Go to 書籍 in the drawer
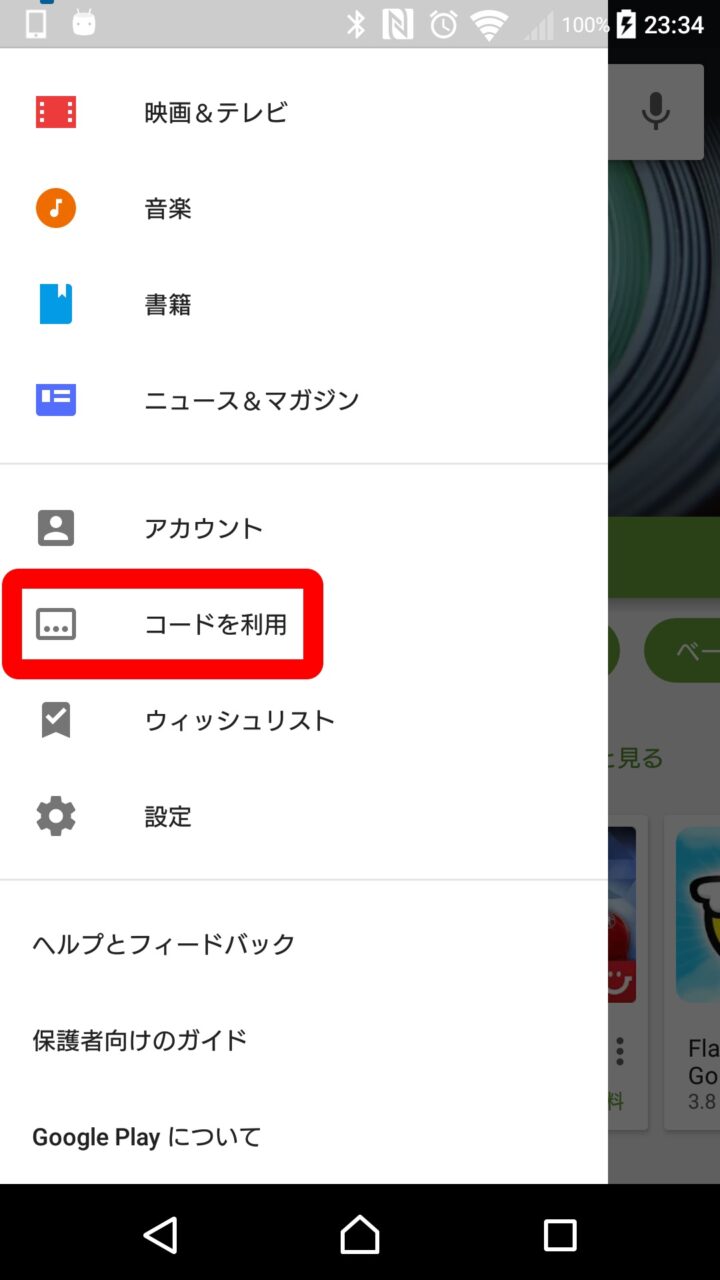 click(168, 304)
